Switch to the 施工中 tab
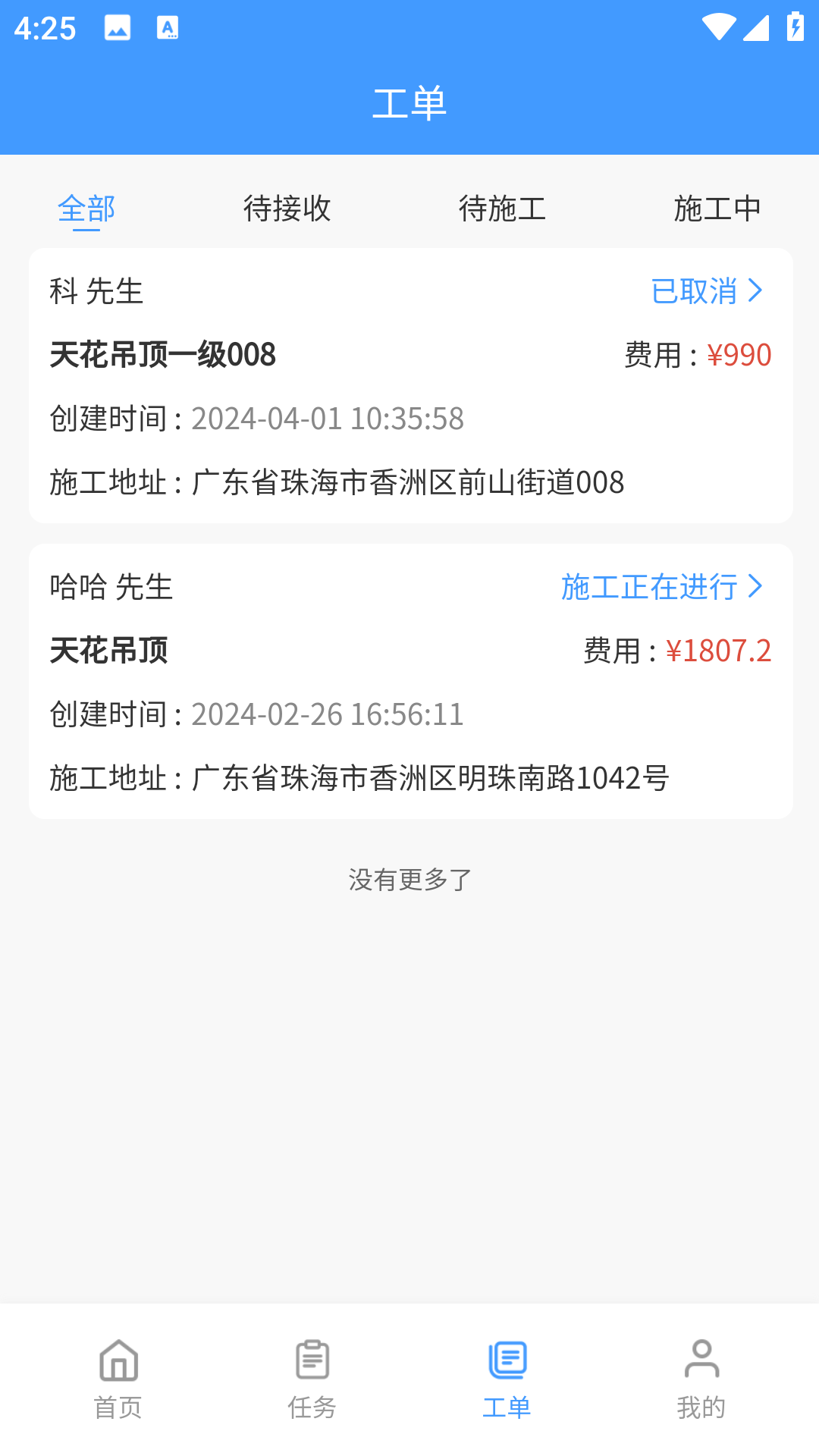This screenshot has width=819, height=1456. click(717, 209)
